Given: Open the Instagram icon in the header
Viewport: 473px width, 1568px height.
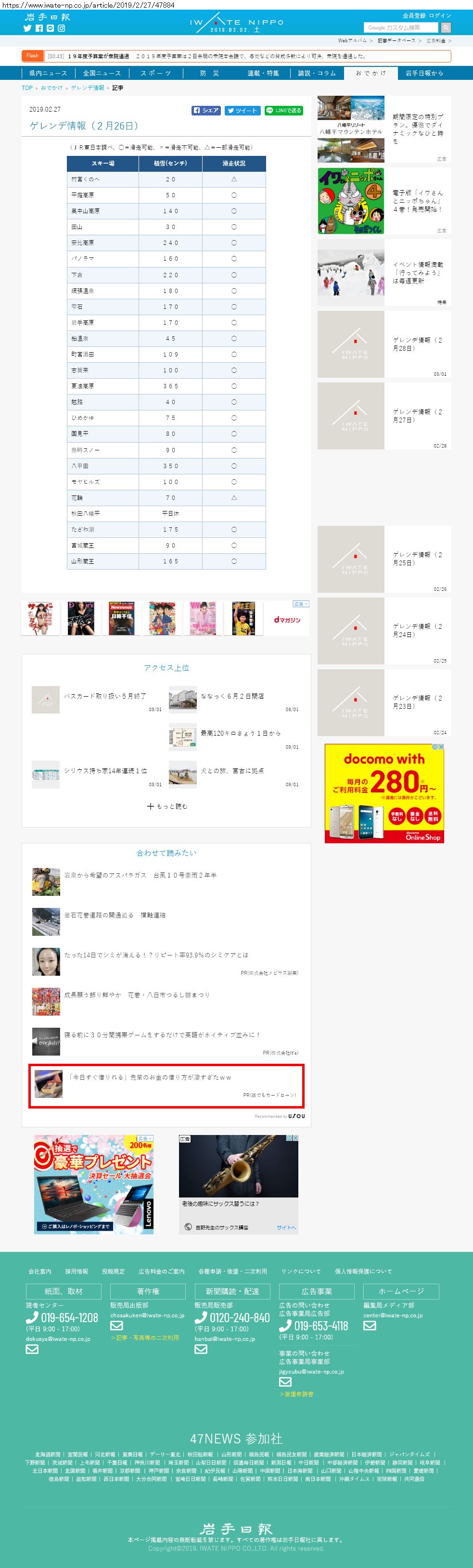Looking at the screenshot, I should (x=61, y=28).
